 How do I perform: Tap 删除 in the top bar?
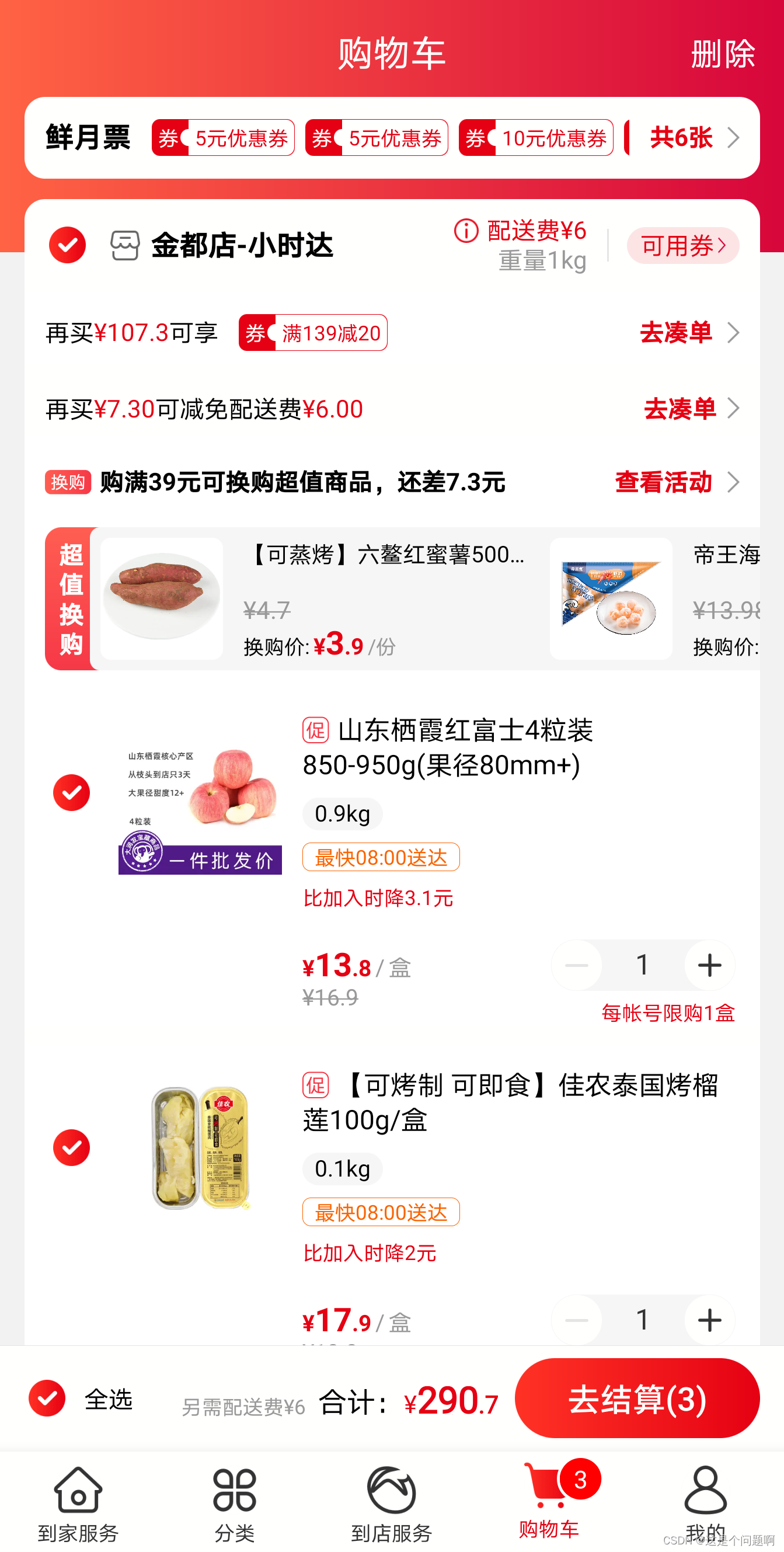[x=722, y=54]
